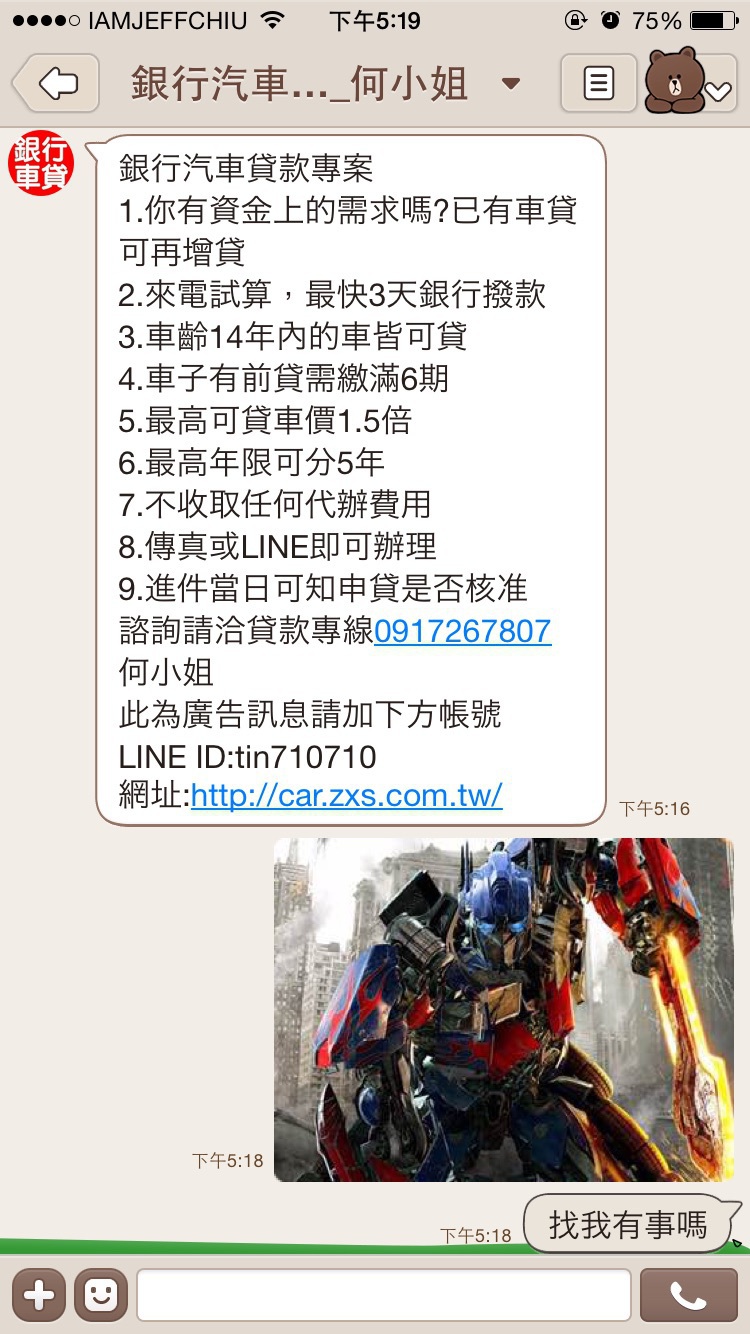The height and width of the screenshot is (1334, 750).
Task: Open the Brown bear theme dropdown
Action: (x=690, y=82)
